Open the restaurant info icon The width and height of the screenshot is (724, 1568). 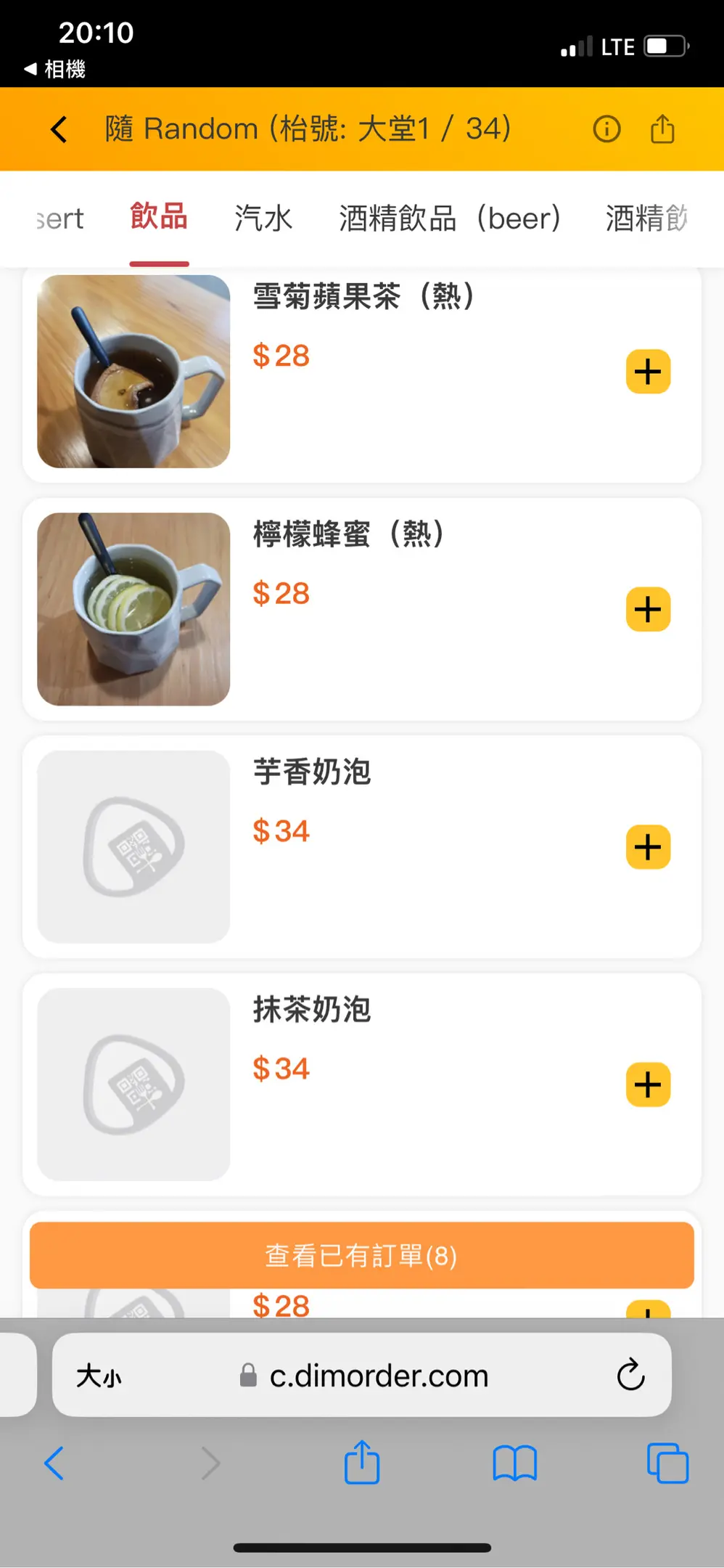(x=606, y=129)
